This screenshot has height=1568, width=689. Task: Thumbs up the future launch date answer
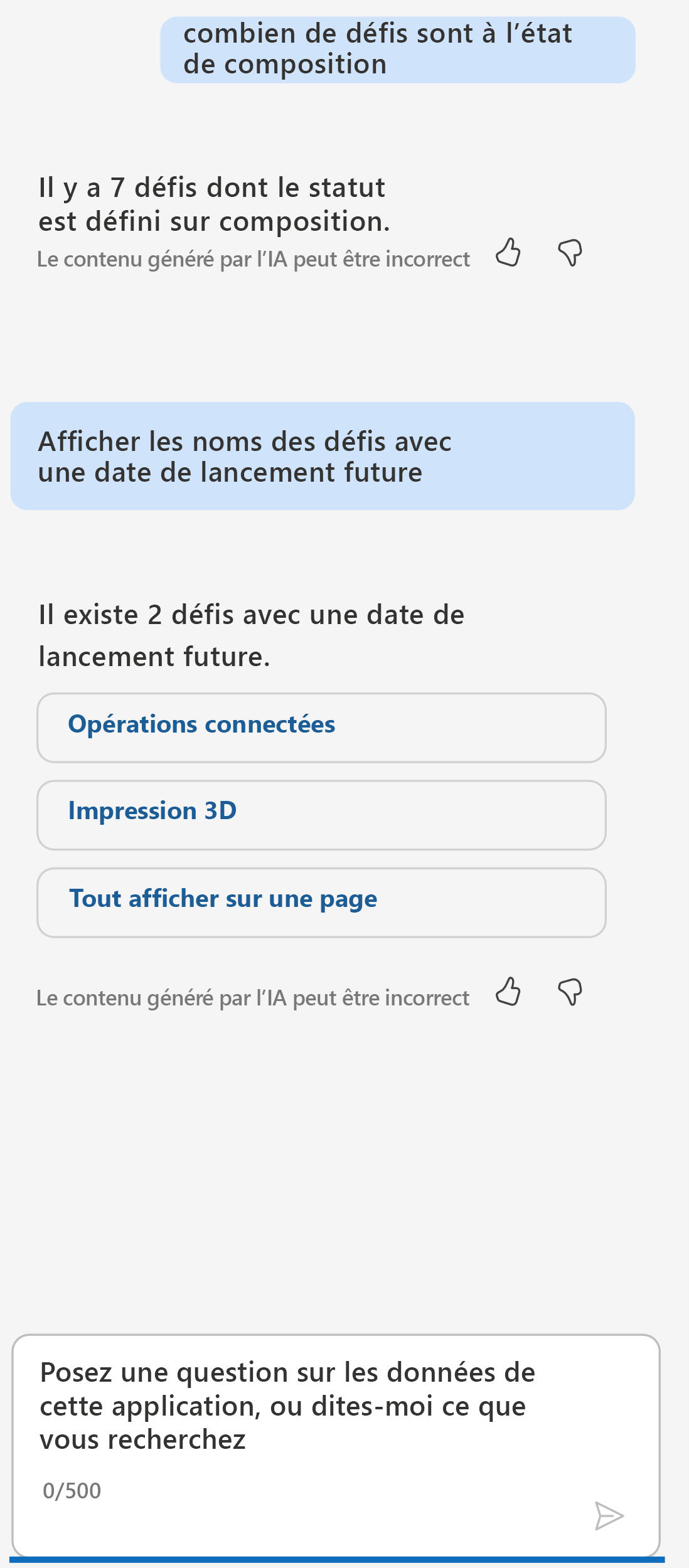tap(508, 992)
